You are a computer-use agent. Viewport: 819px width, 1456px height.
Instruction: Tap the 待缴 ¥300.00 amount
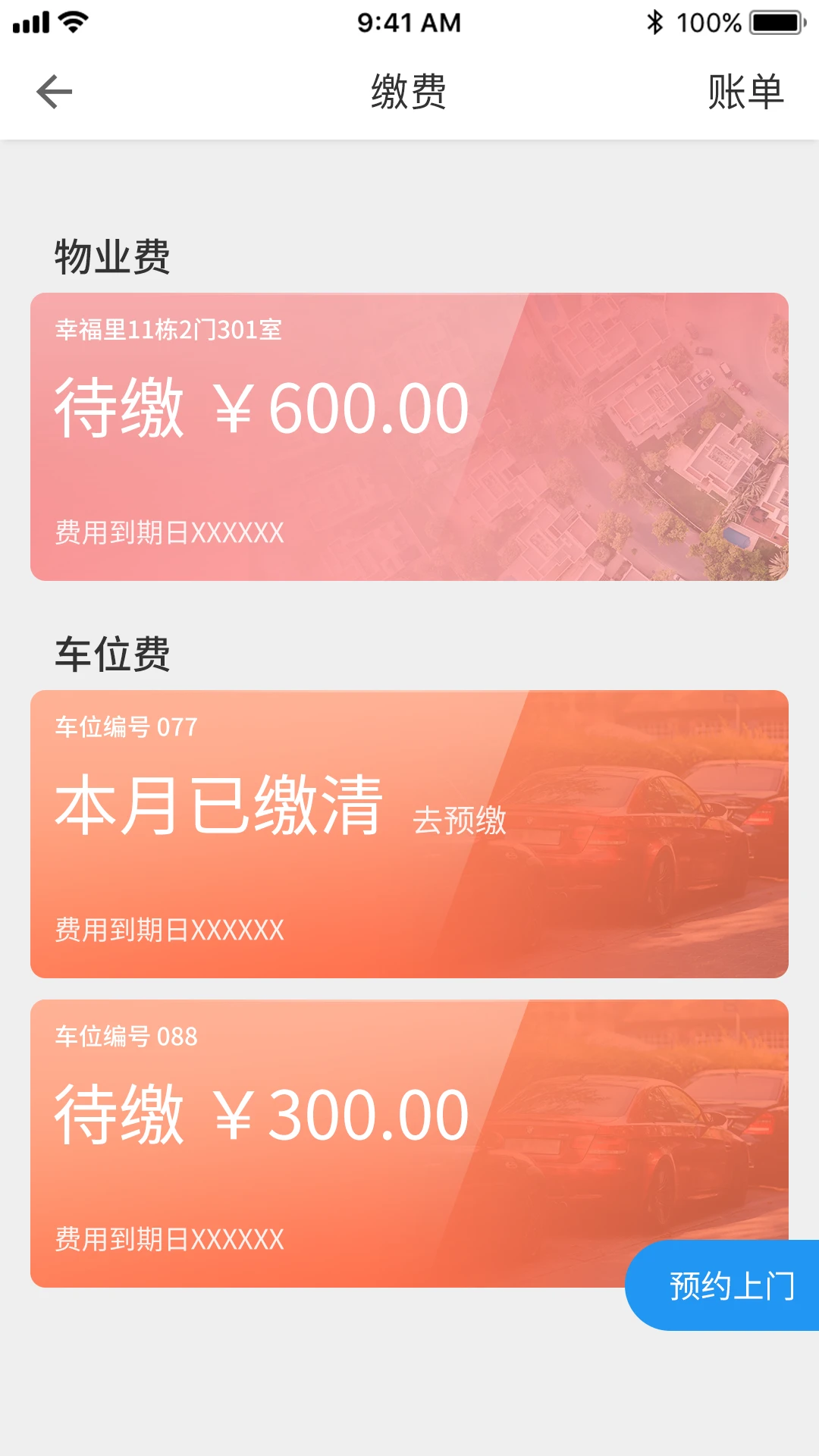(x=260, y=1112)
